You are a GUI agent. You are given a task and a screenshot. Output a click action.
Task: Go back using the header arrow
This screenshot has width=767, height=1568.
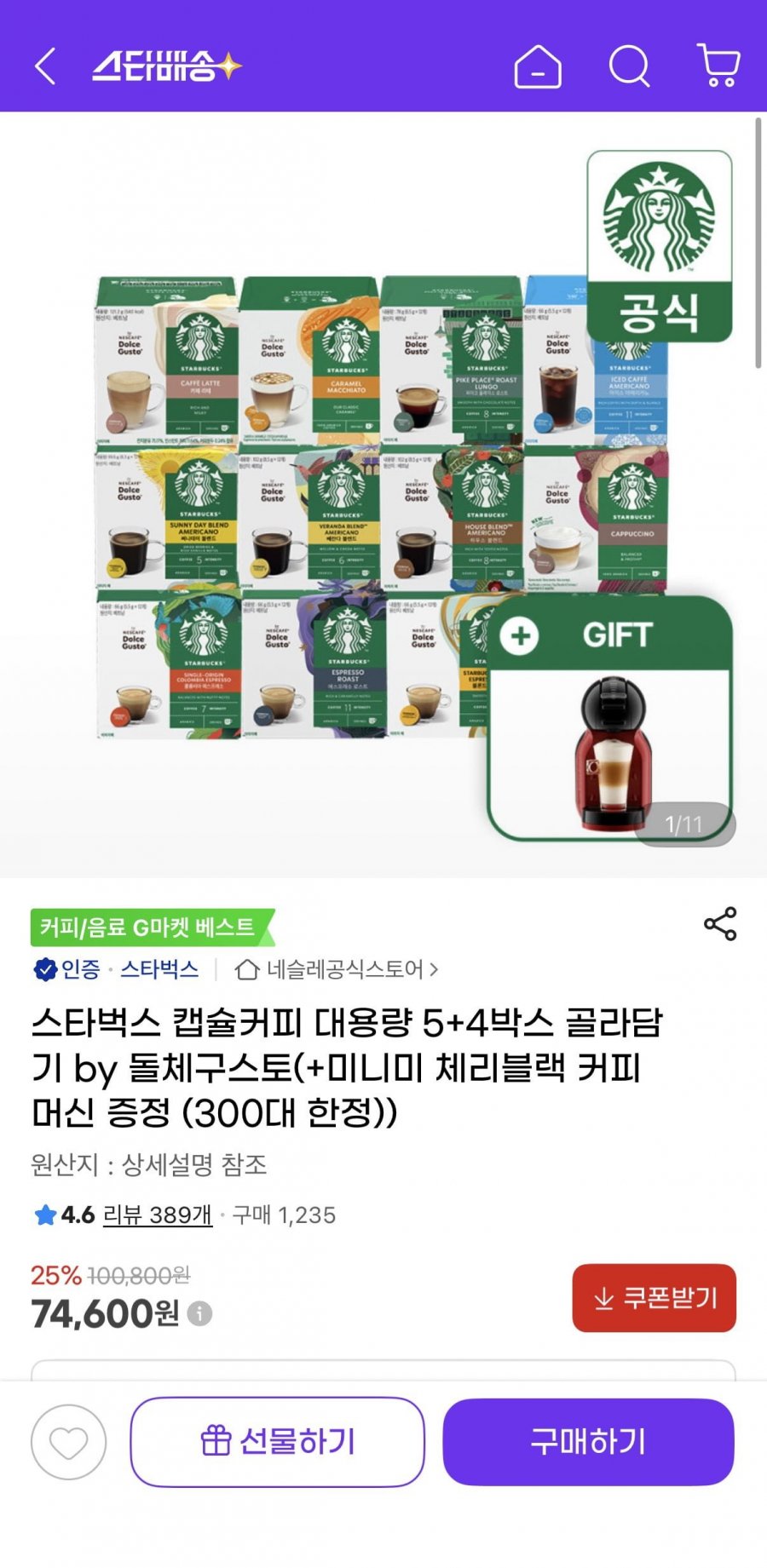pyautogui.click(x=45, y=66)
